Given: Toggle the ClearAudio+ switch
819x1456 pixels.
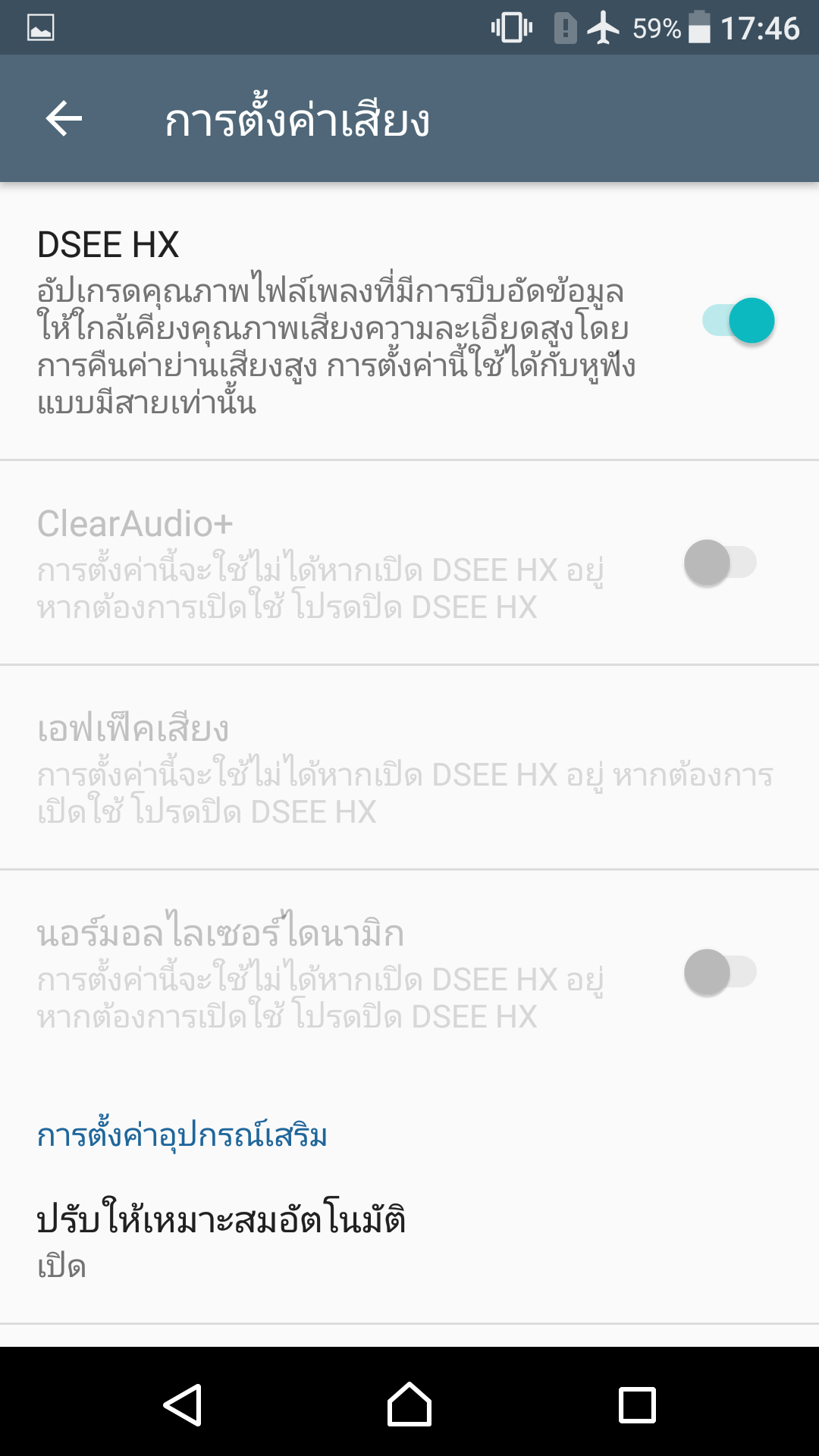Looking at the screenshot, I should (720, 563).
